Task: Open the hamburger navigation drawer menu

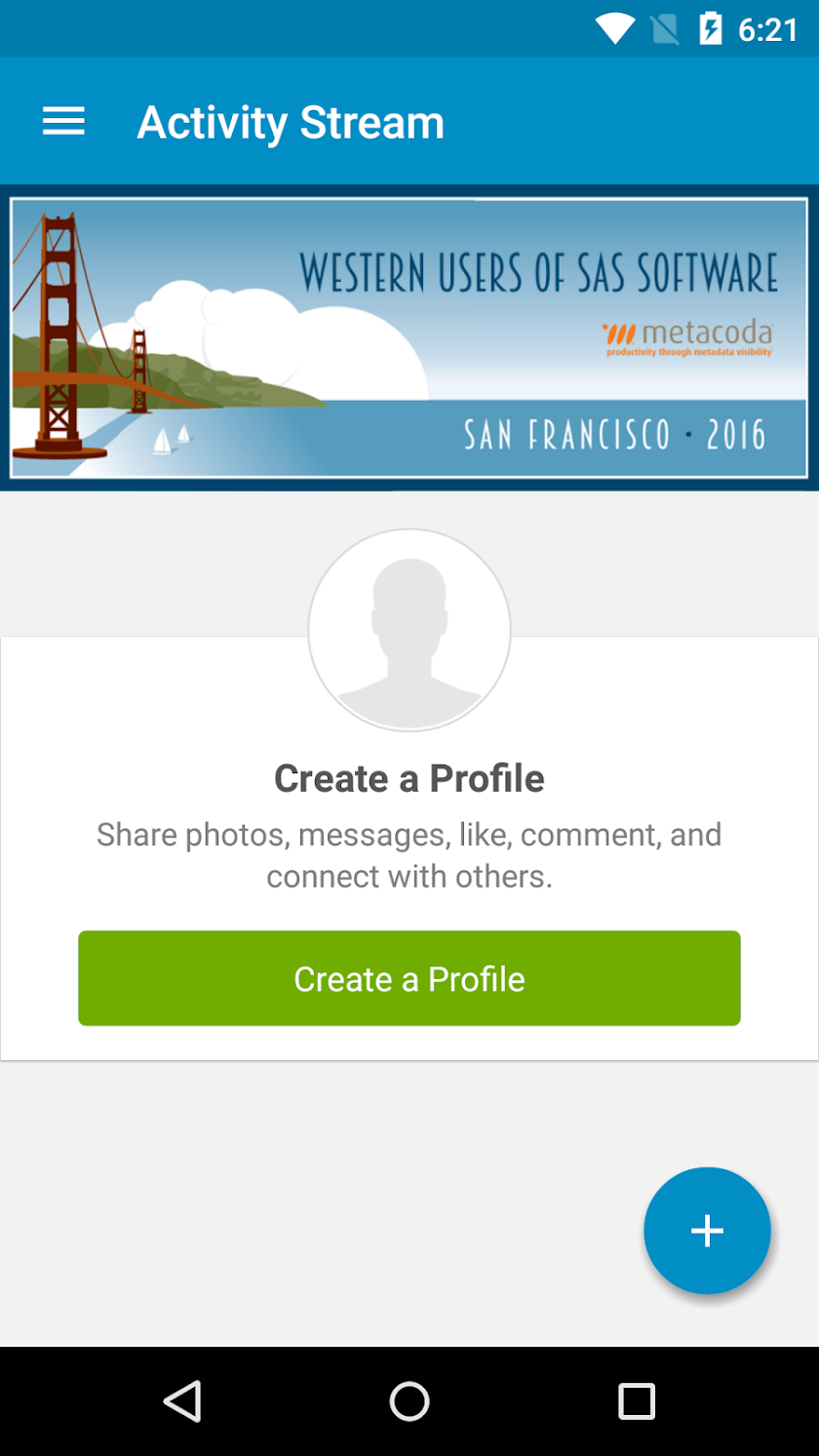Action: [63, 122]
